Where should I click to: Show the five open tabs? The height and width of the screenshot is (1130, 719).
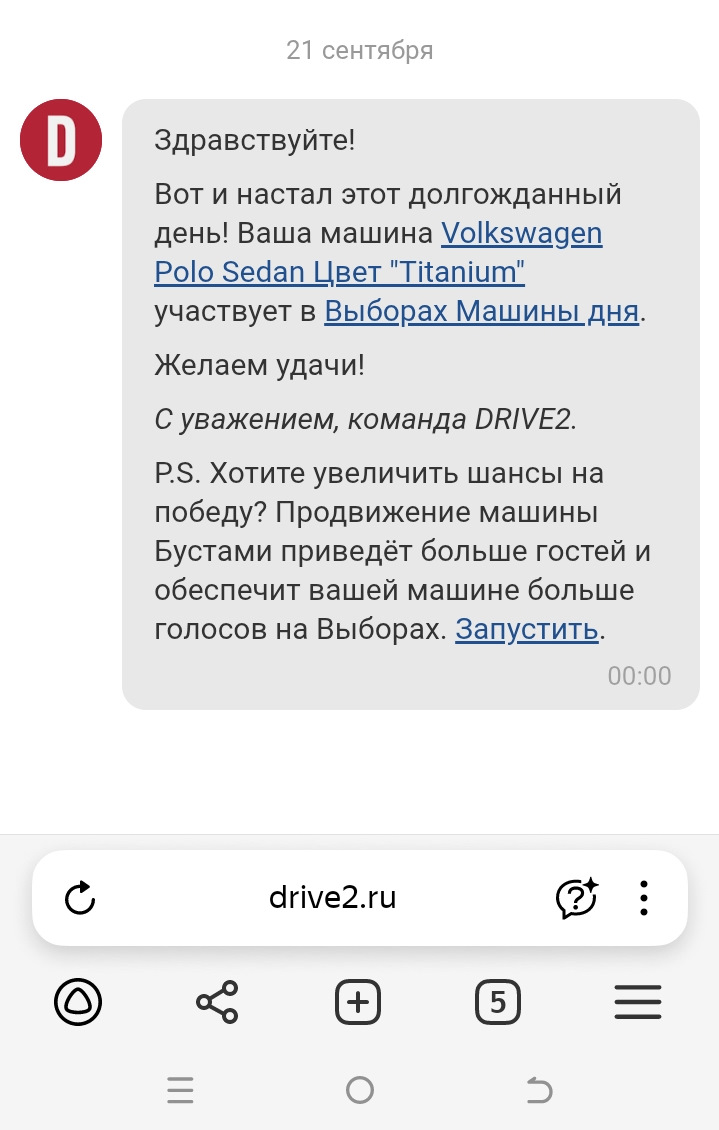coord(498,1001)
